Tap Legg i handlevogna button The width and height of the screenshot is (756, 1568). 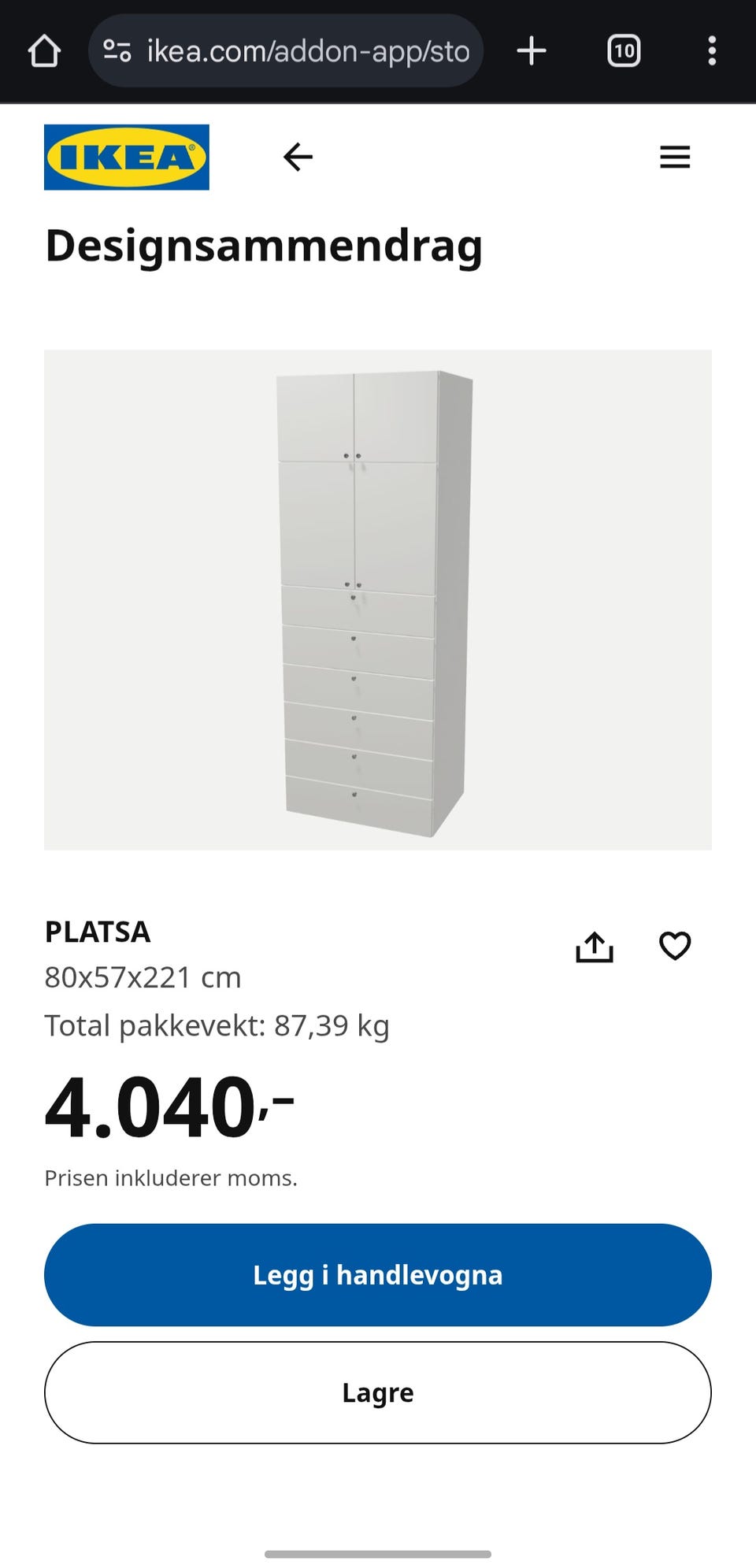click(x=378, y=1274)
